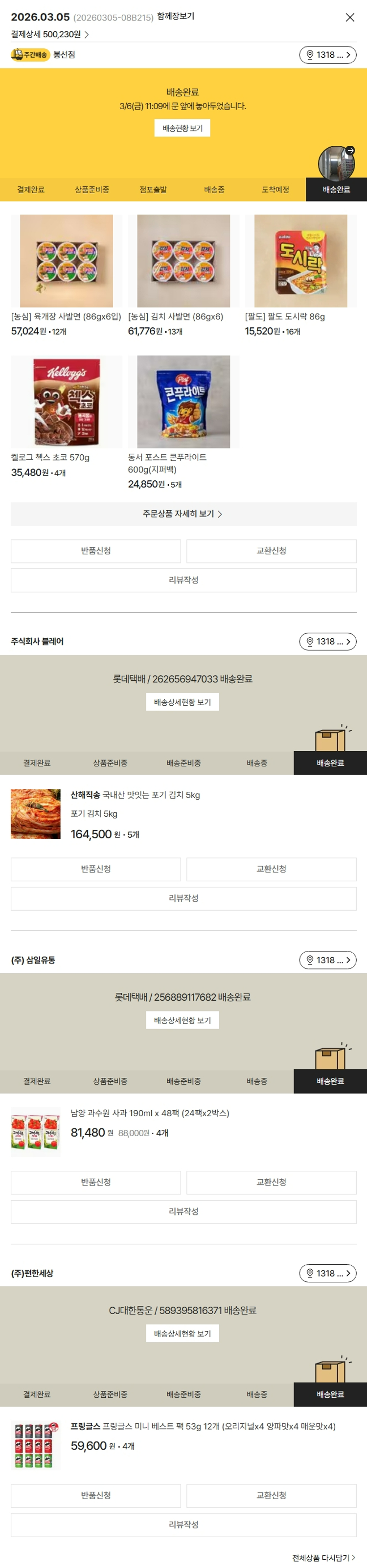Close the order detail page
This screenshot has width=367, height=1568.
[x=349, y=17]
